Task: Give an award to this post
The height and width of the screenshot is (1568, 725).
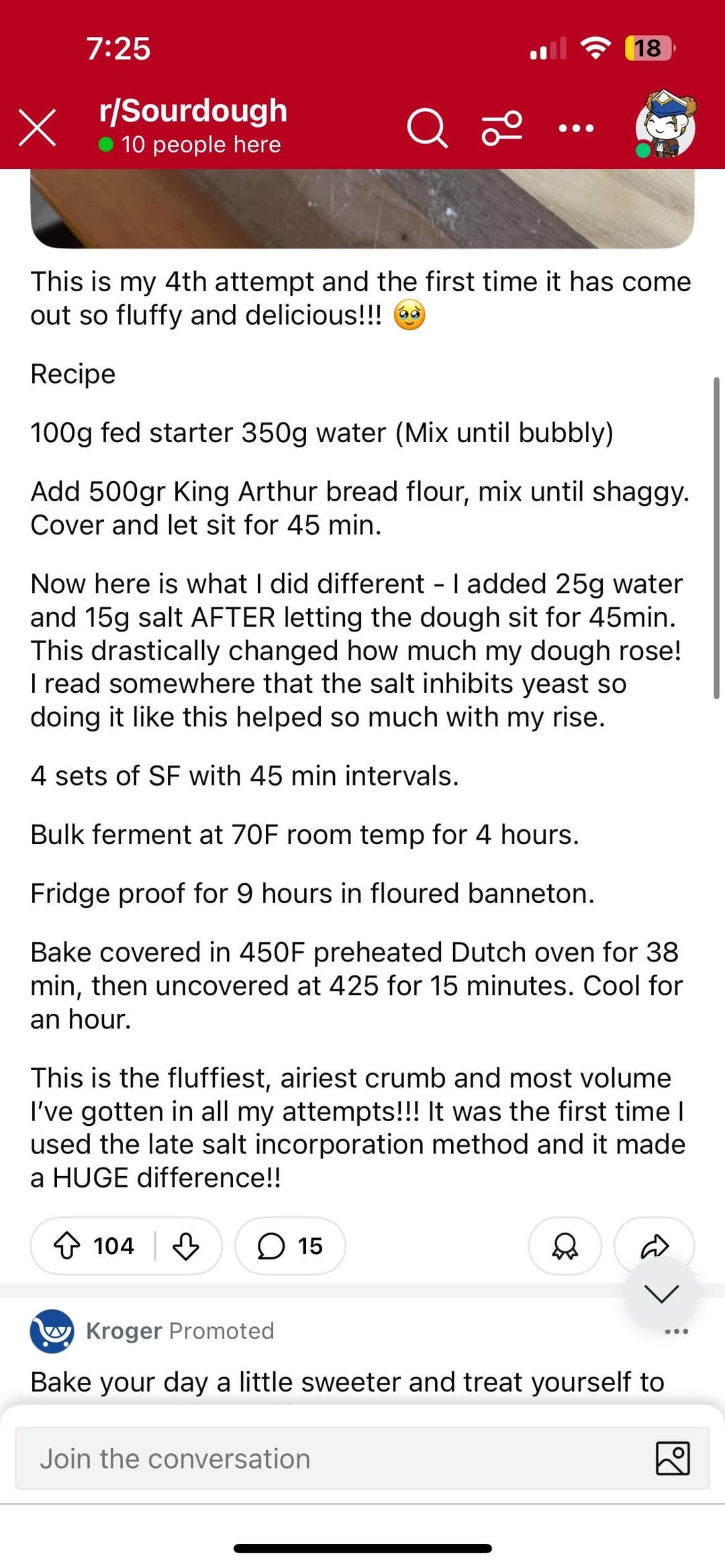Action: pyautogui.click(x=565, y=1246)
